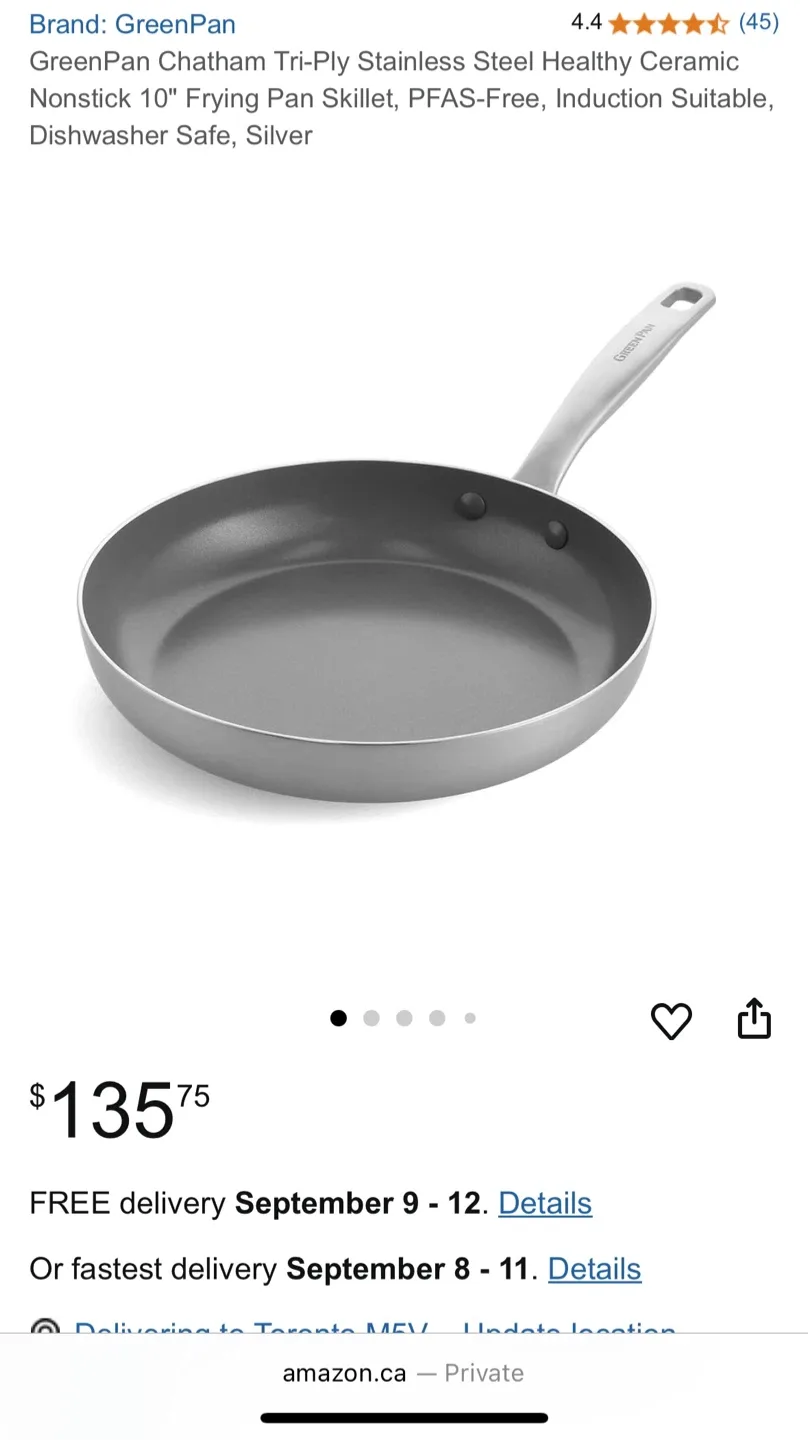808x1440 pixels.
Task: Tap the location pin icon near Delivering to
Action: coord(45,1330)
